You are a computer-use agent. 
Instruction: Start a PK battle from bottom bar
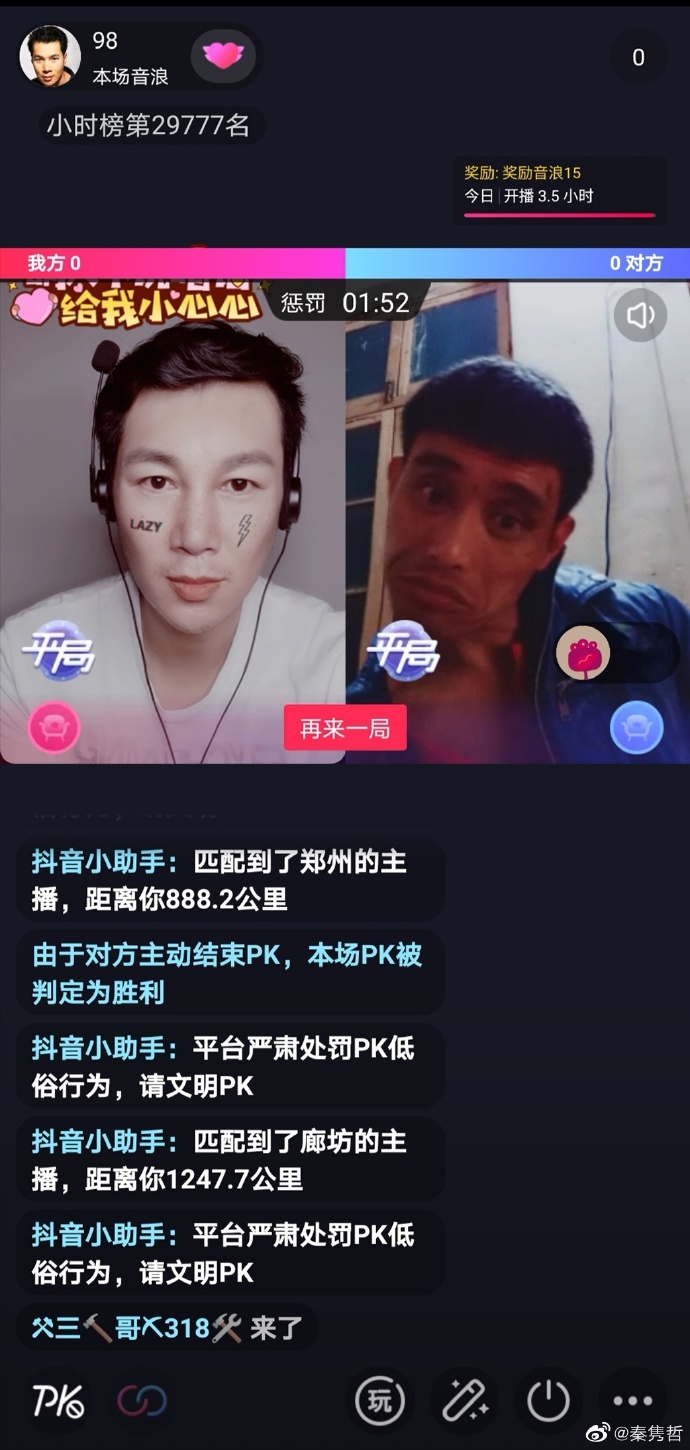(57, 1401)
